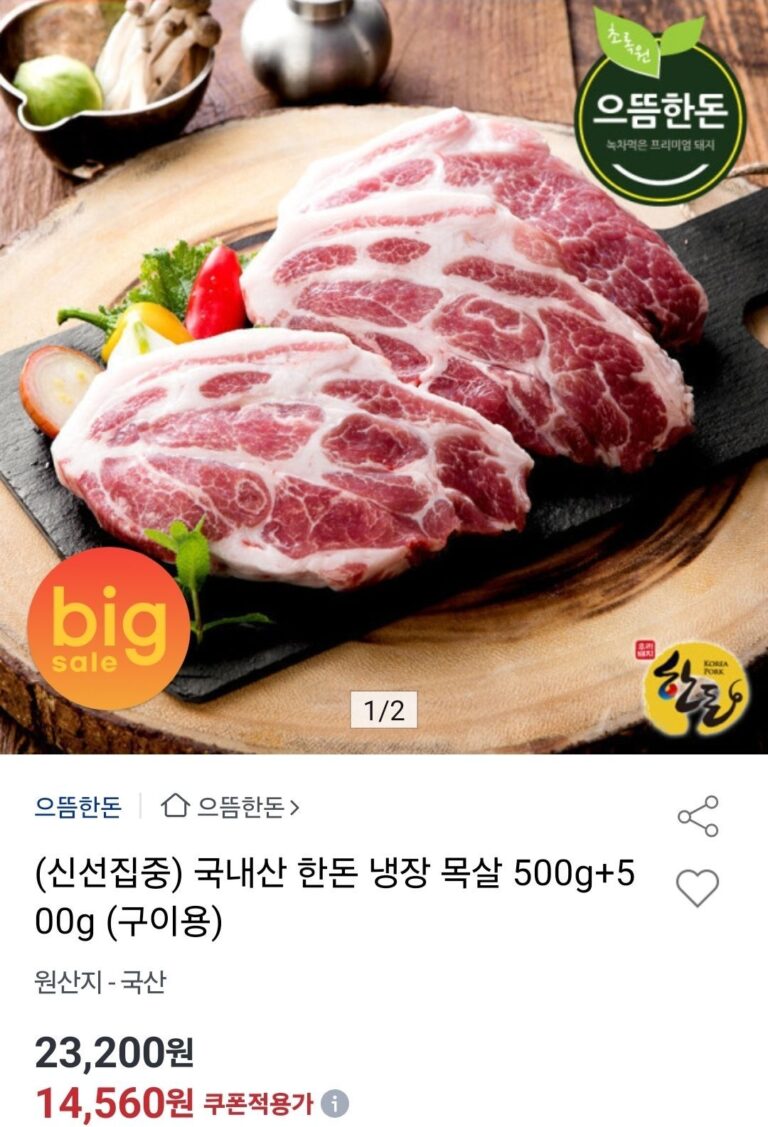The height and width of the screenshot is (1127, 768).
Task: Open the product photo gallery
Action: (384, 400)
